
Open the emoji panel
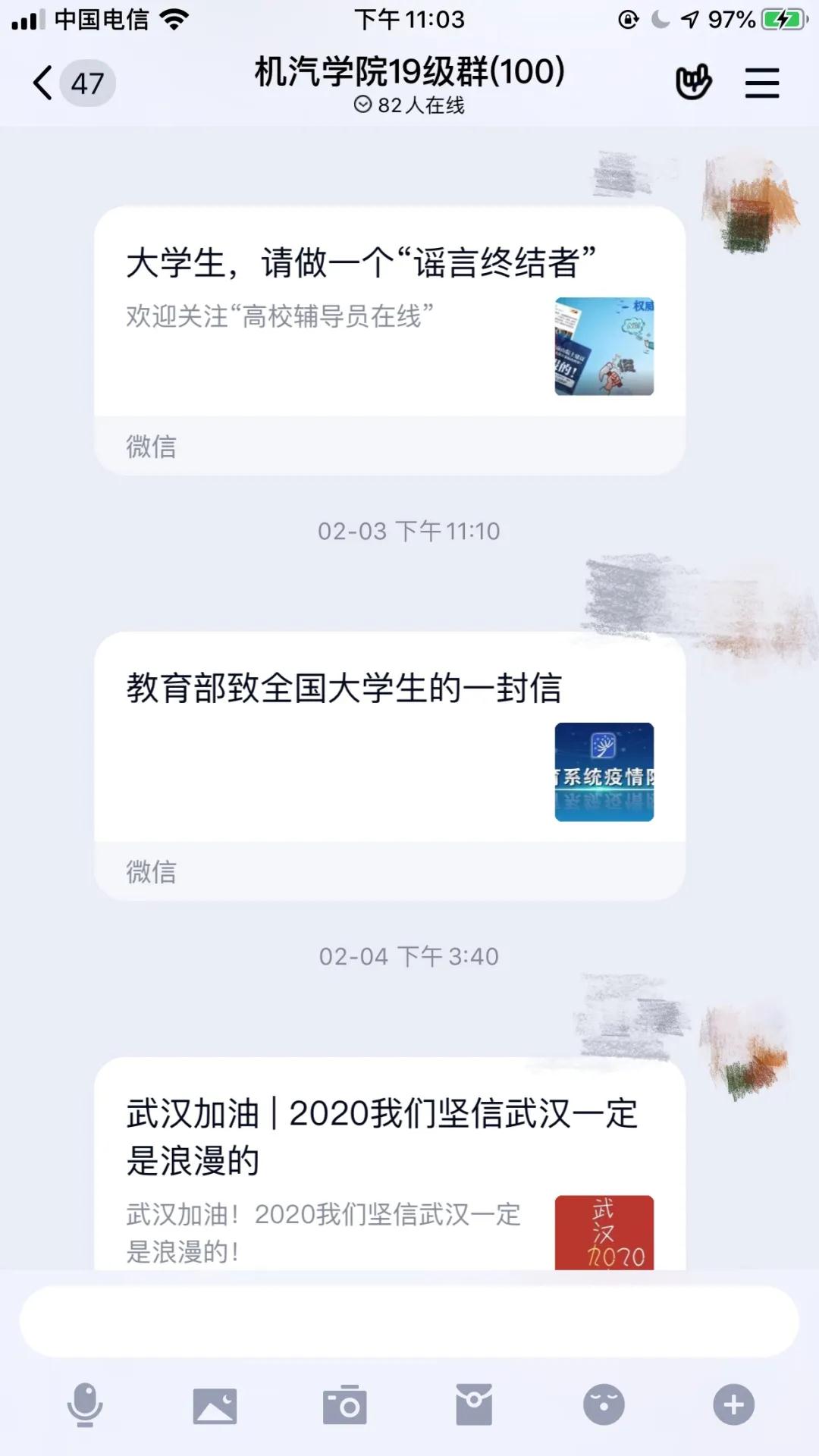604,1405
